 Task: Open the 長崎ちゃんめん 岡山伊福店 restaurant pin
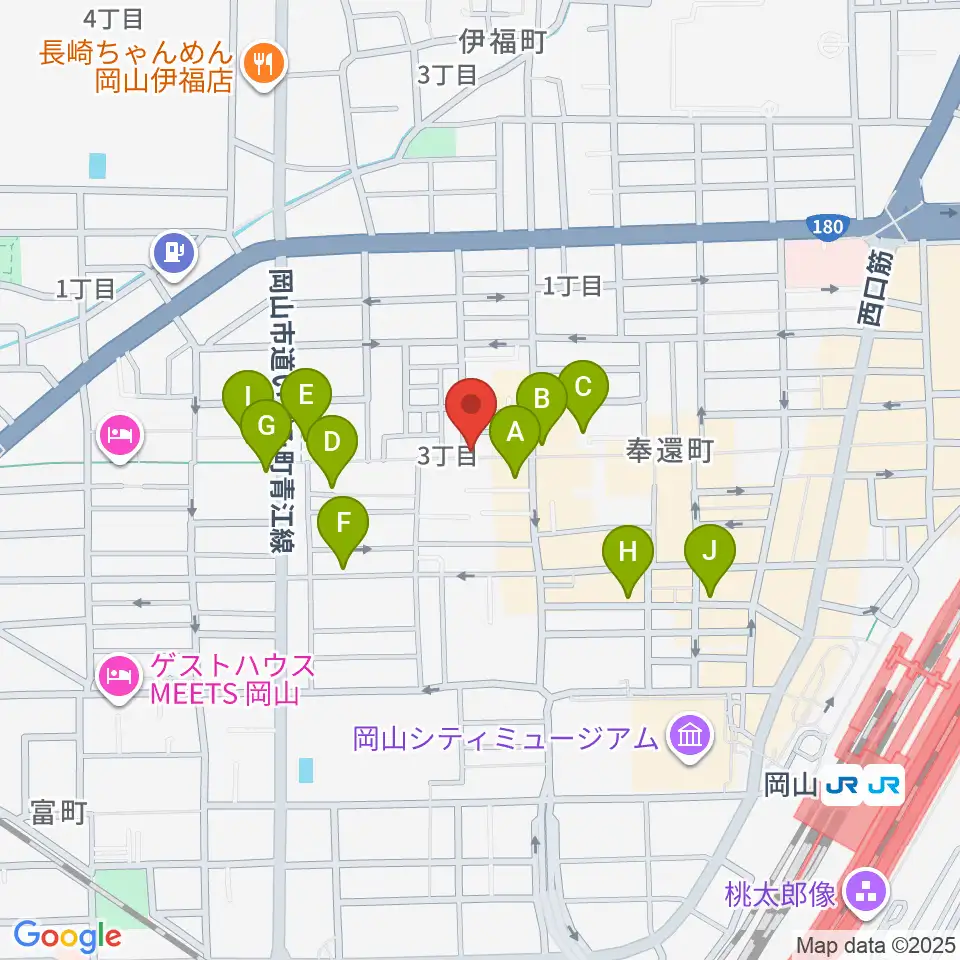click(x=265, y=66)
